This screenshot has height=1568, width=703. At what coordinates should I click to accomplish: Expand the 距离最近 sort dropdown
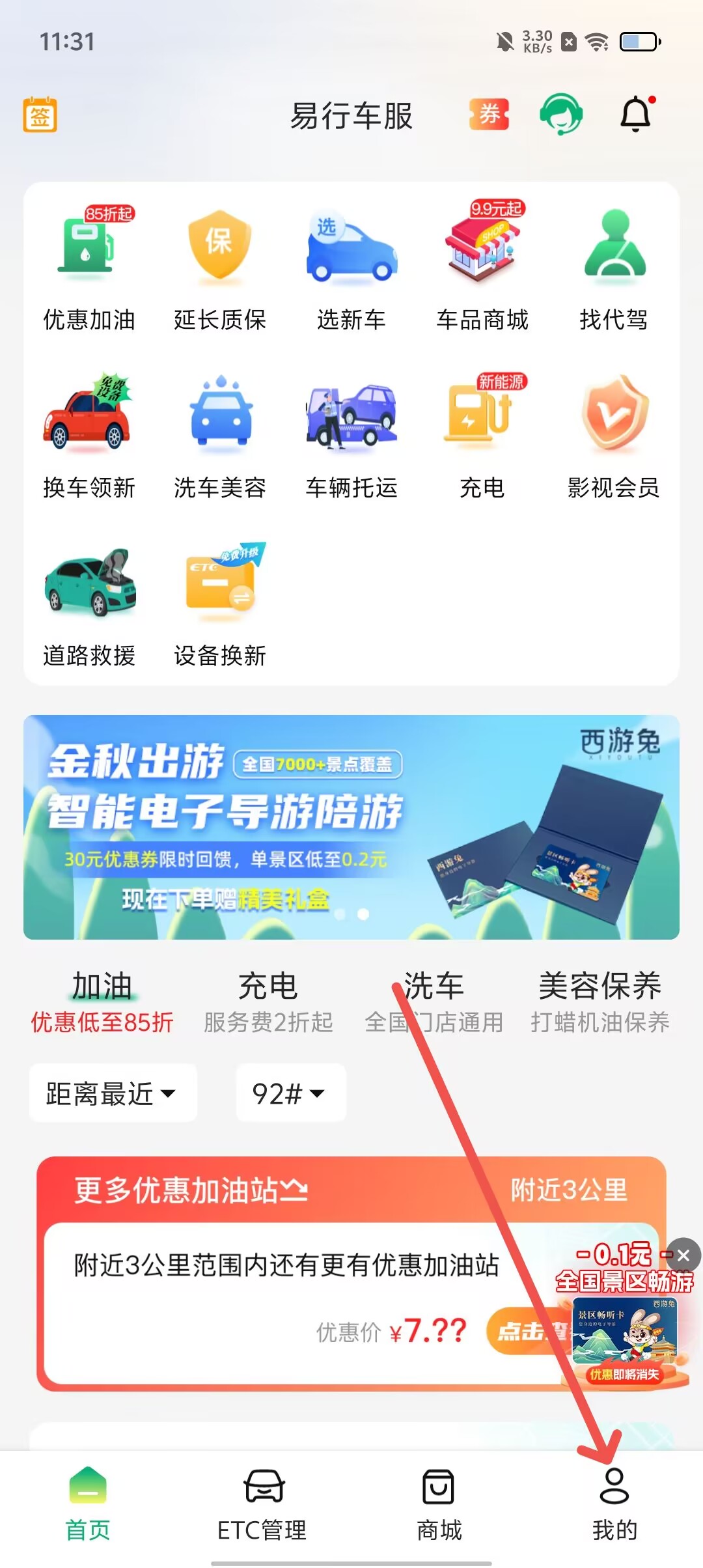point(112,1093)
